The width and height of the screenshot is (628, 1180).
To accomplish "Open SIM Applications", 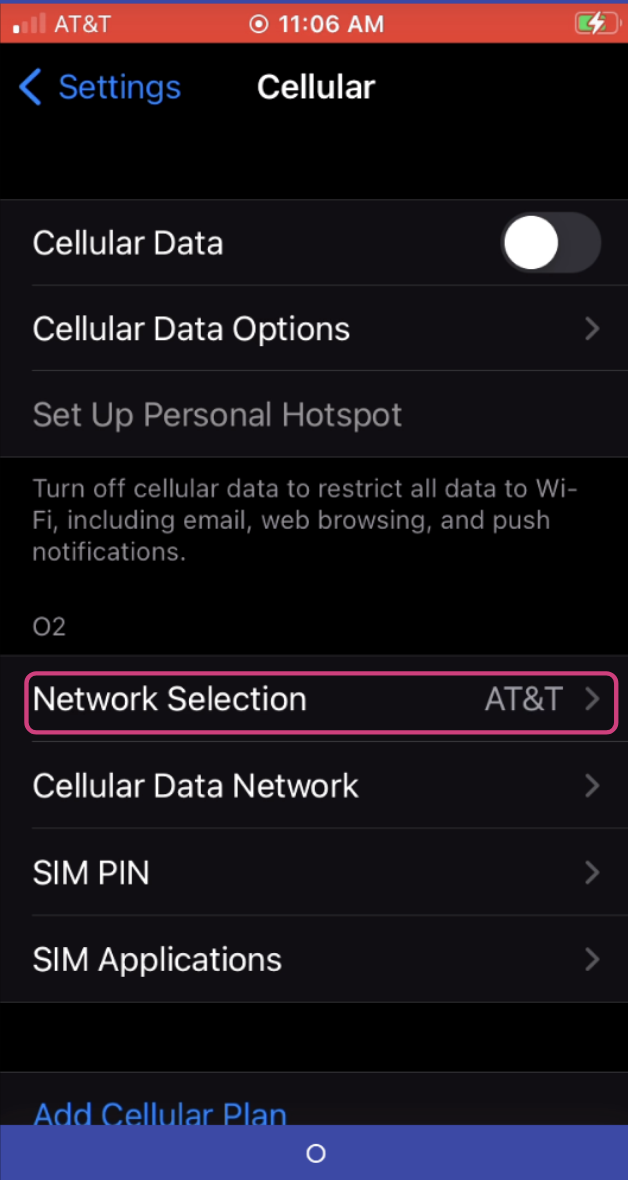I will 314,960.
